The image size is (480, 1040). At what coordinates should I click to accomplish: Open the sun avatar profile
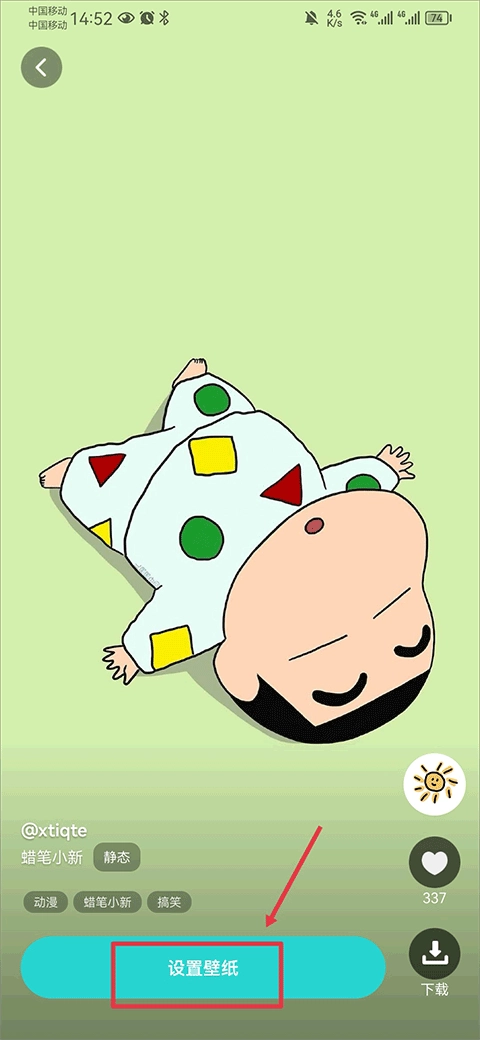pyautogui.click(x=435, y=785)
